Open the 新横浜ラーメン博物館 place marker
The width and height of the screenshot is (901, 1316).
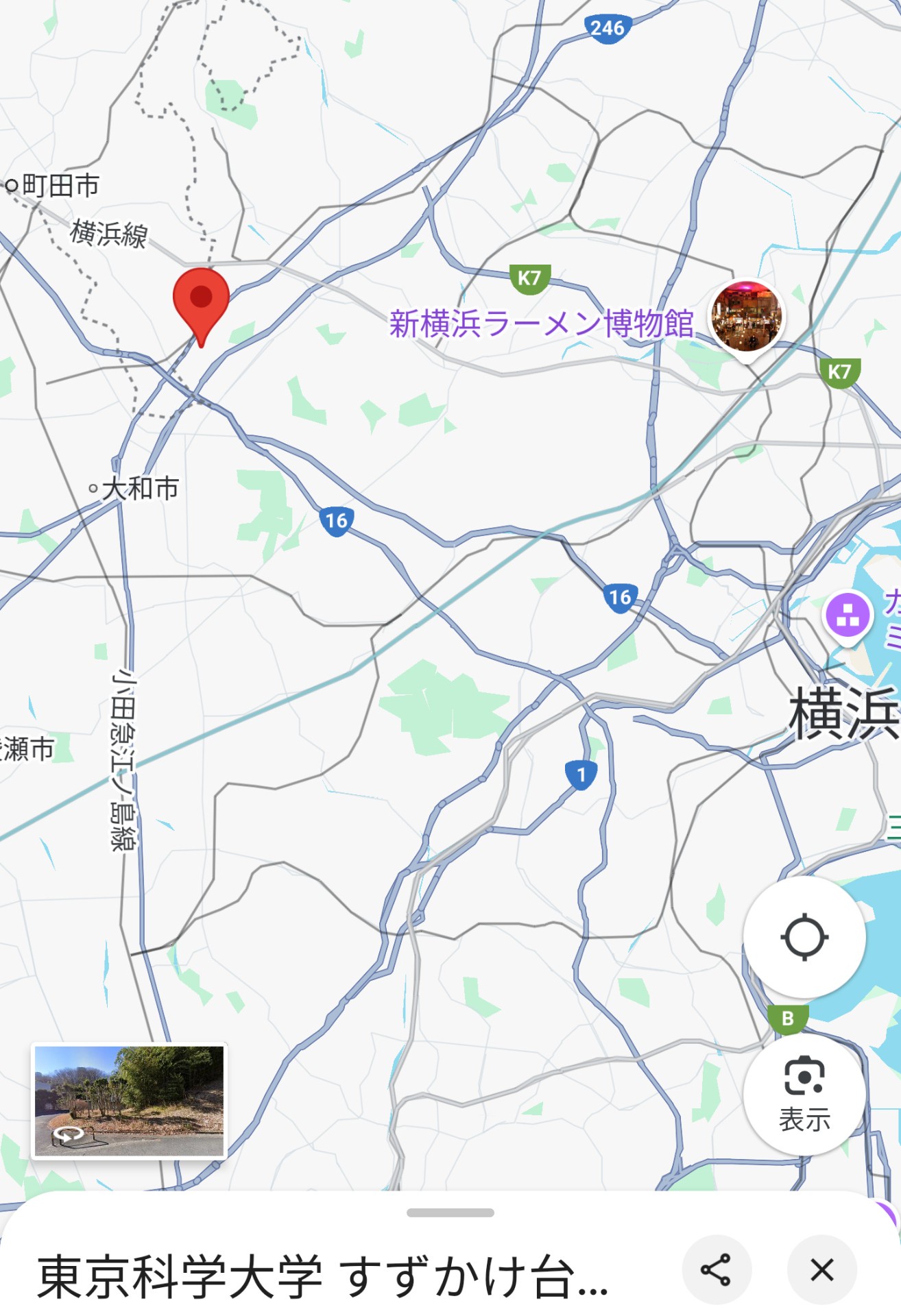[x=746, y=317]
